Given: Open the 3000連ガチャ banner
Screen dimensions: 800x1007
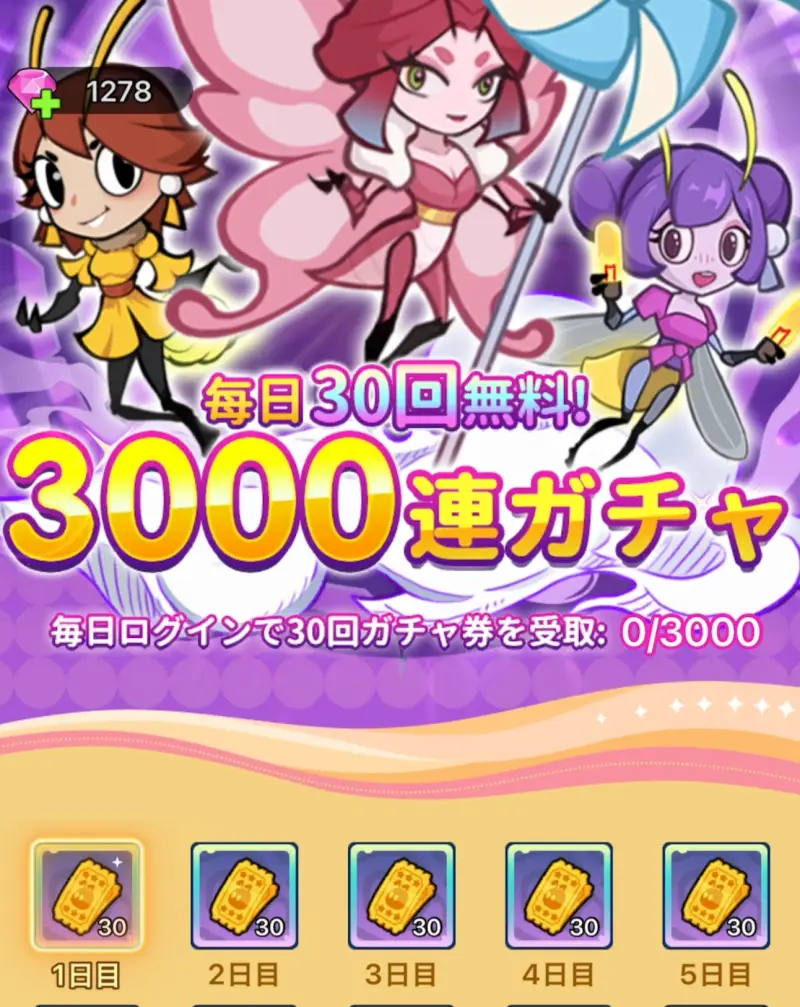Looking at the screenshot, I should [400, 505].
